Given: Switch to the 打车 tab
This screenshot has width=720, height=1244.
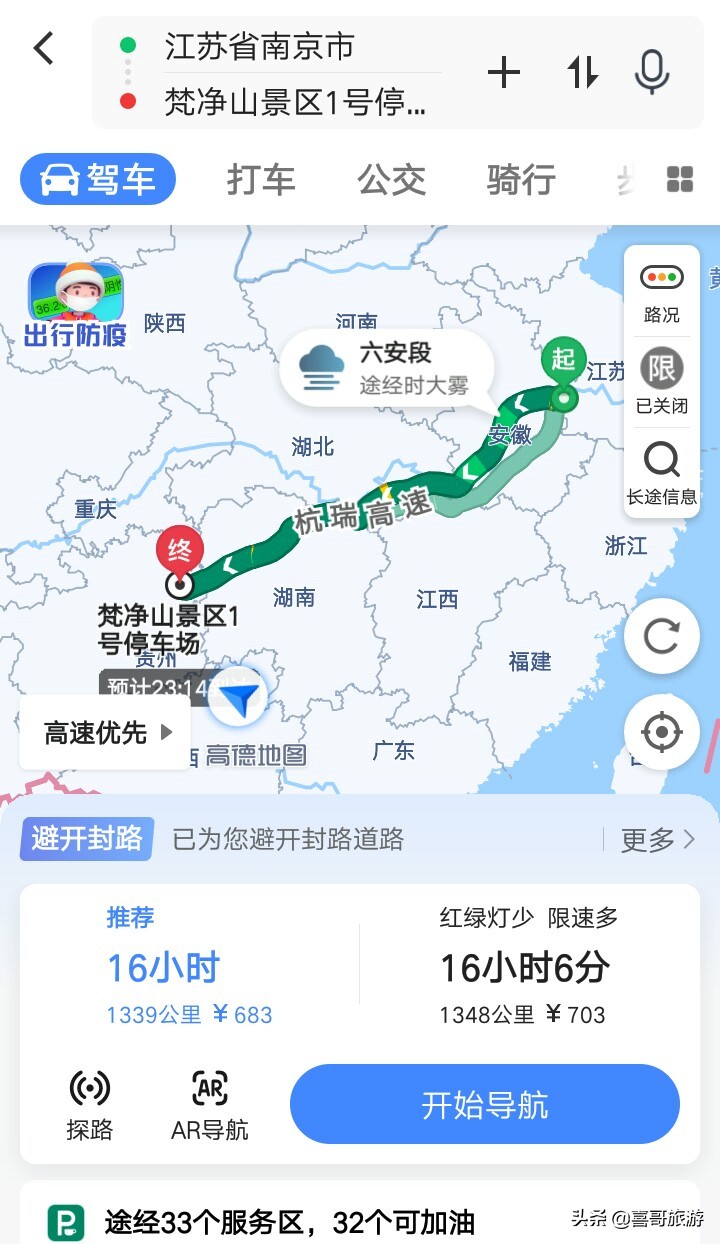Looking at the screenshot, I should [261, 180].
